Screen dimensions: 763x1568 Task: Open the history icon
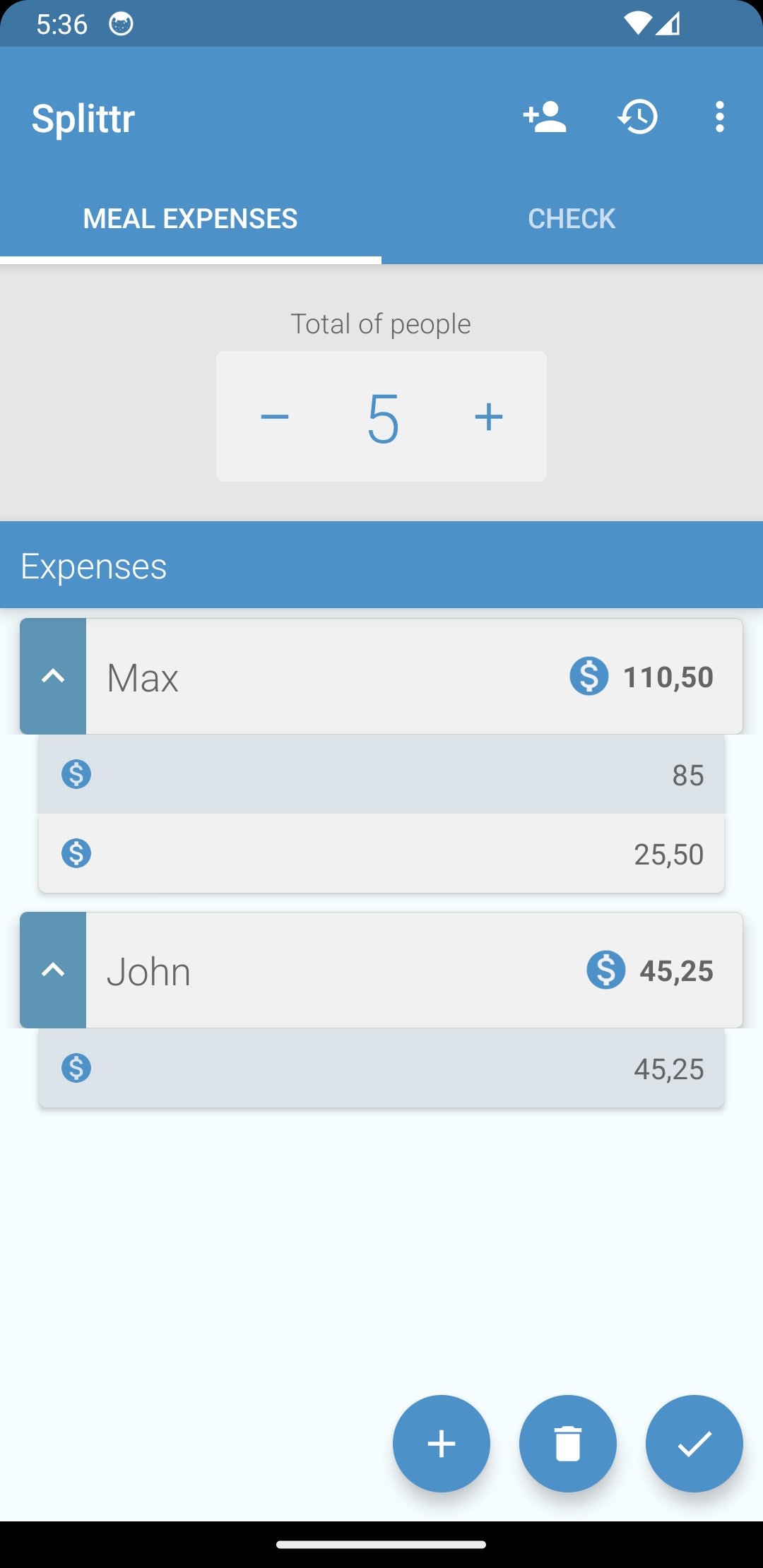click(x=638, y=117)
